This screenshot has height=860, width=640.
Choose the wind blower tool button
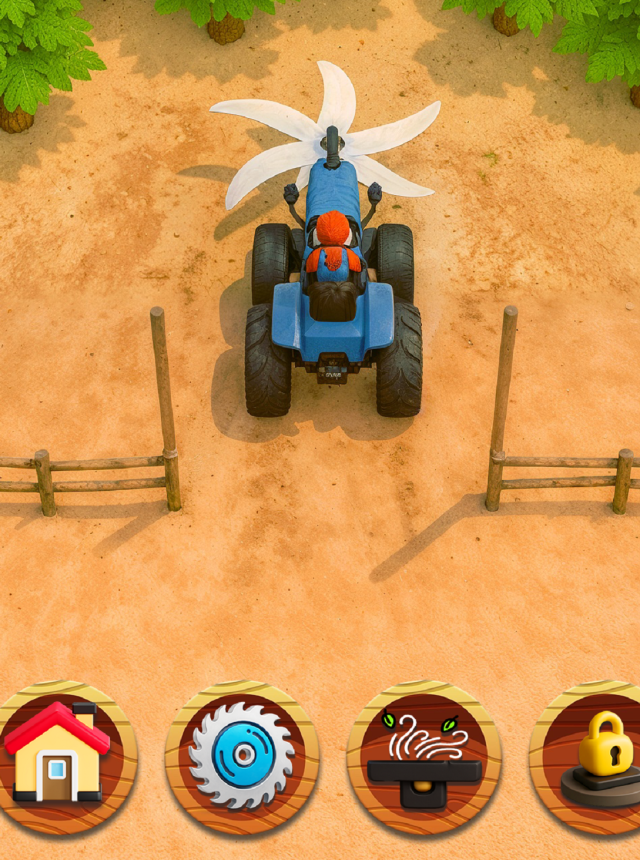pyautogui.click(x=424, y=757)
